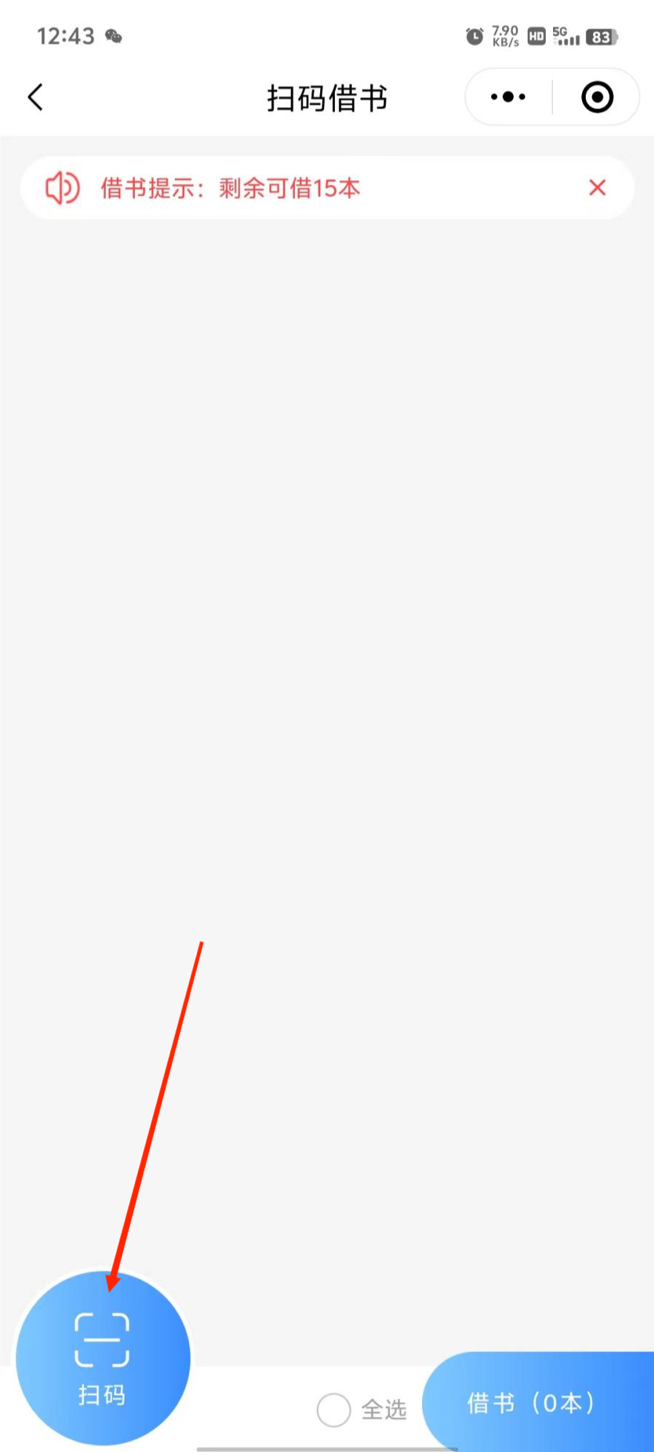Screen dimensions: 654x1452
Task: Open the mini program three-dot menu
Action: [x=508, y=97]
